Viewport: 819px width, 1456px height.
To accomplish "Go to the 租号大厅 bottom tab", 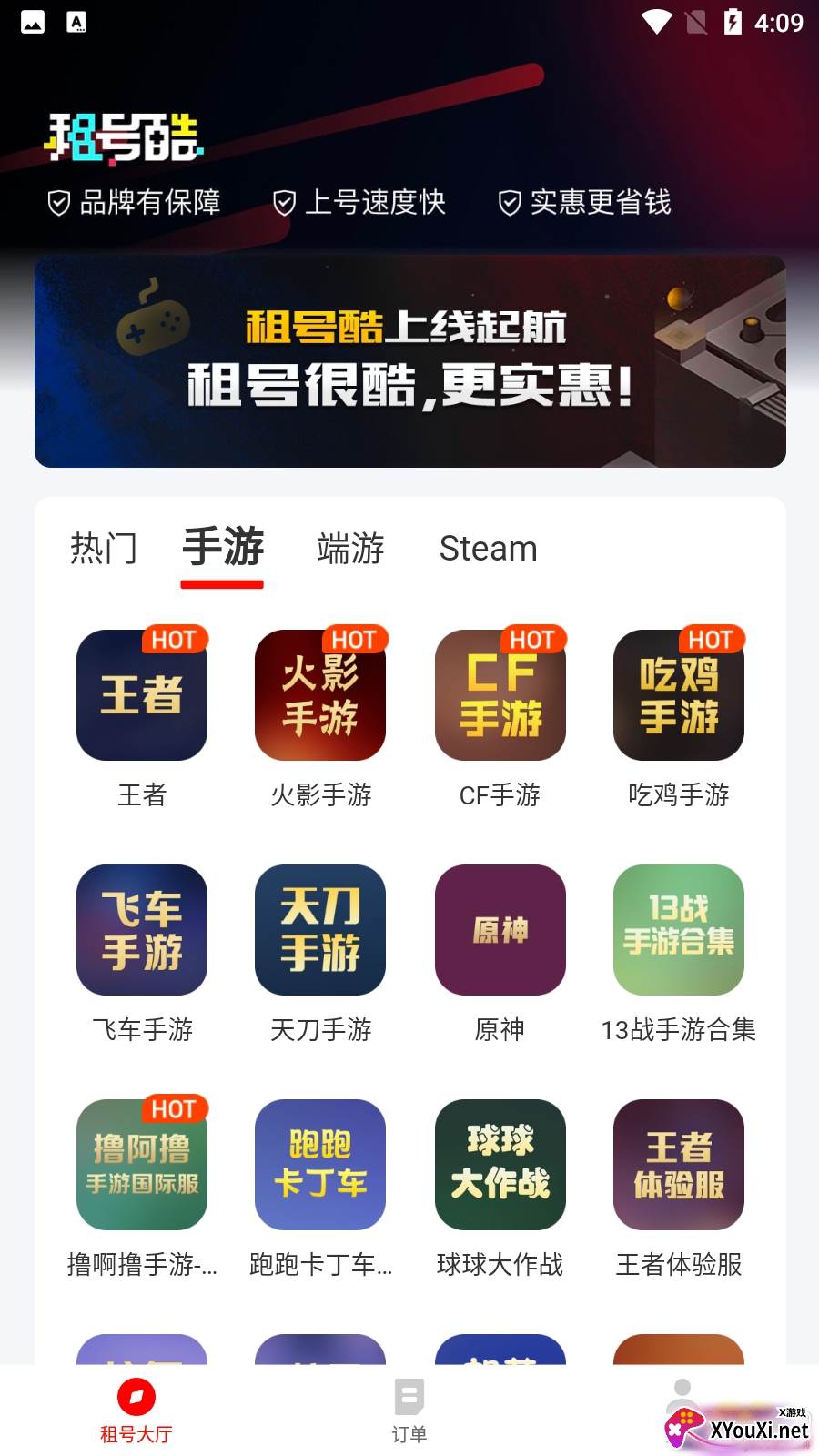I will click(136, 1410).
